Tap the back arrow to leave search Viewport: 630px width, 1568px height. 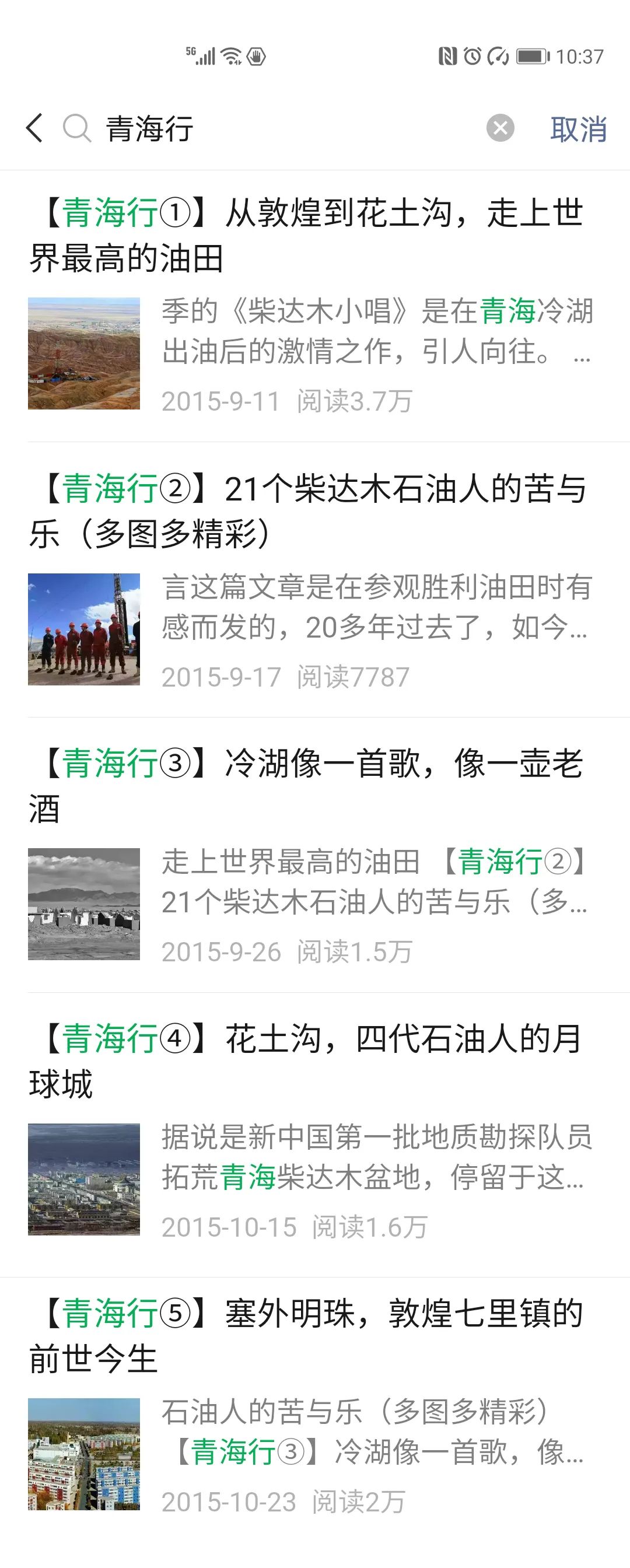coord(34,129)
